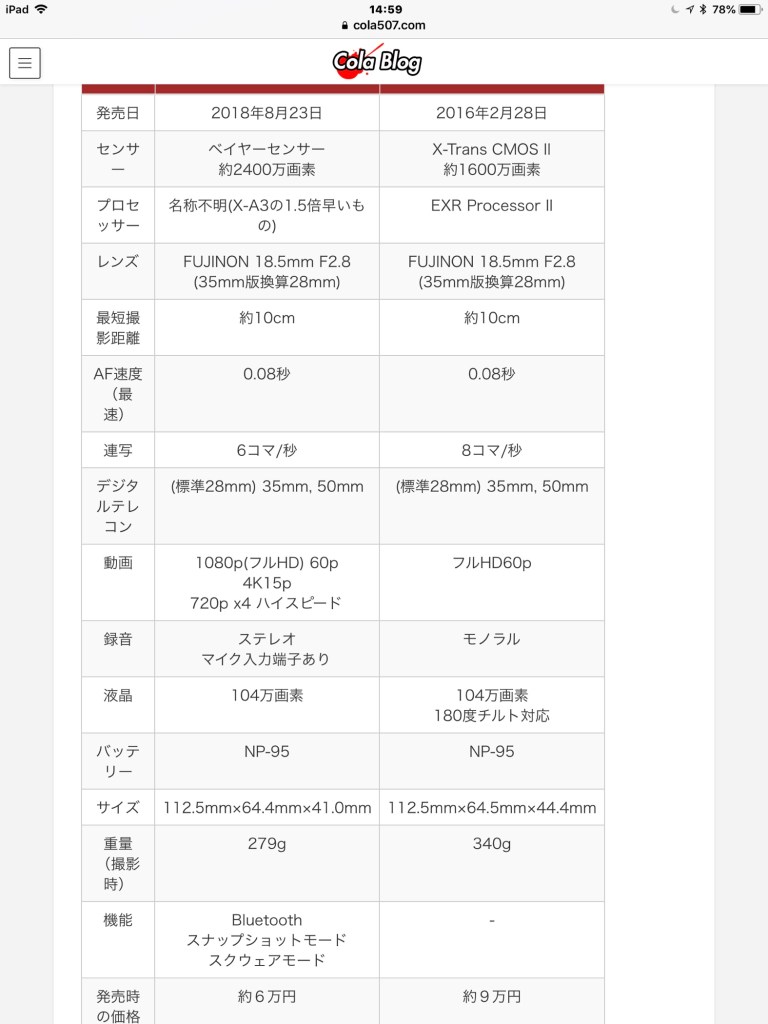Tap the cola507.com address bar

[x=384, y=26]
